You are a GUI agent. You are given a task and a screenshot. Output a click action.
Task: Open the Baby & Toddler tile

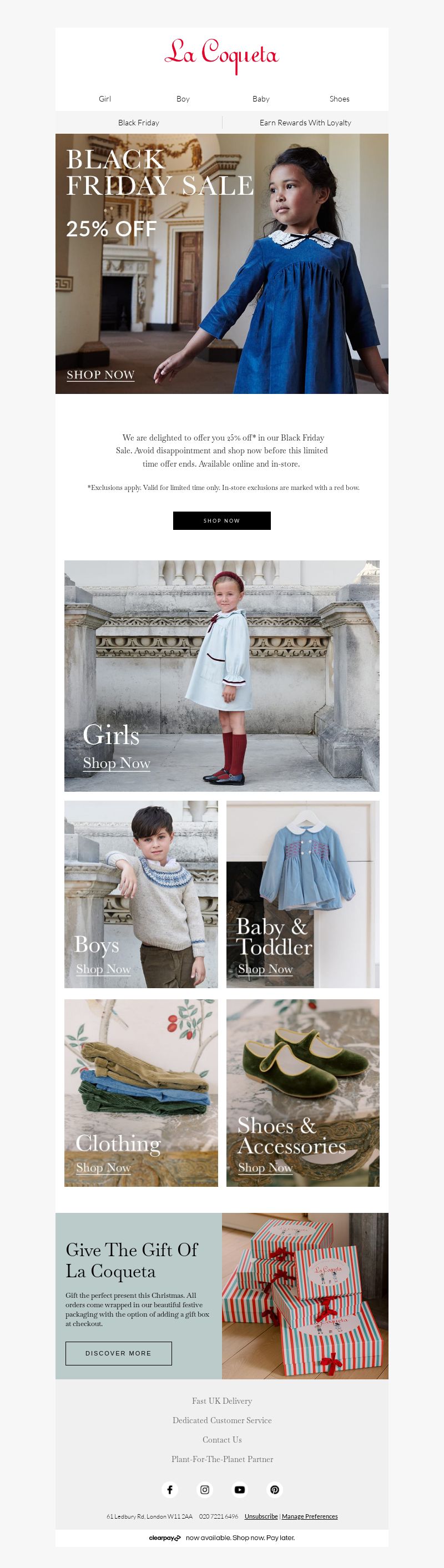[265, 968]
